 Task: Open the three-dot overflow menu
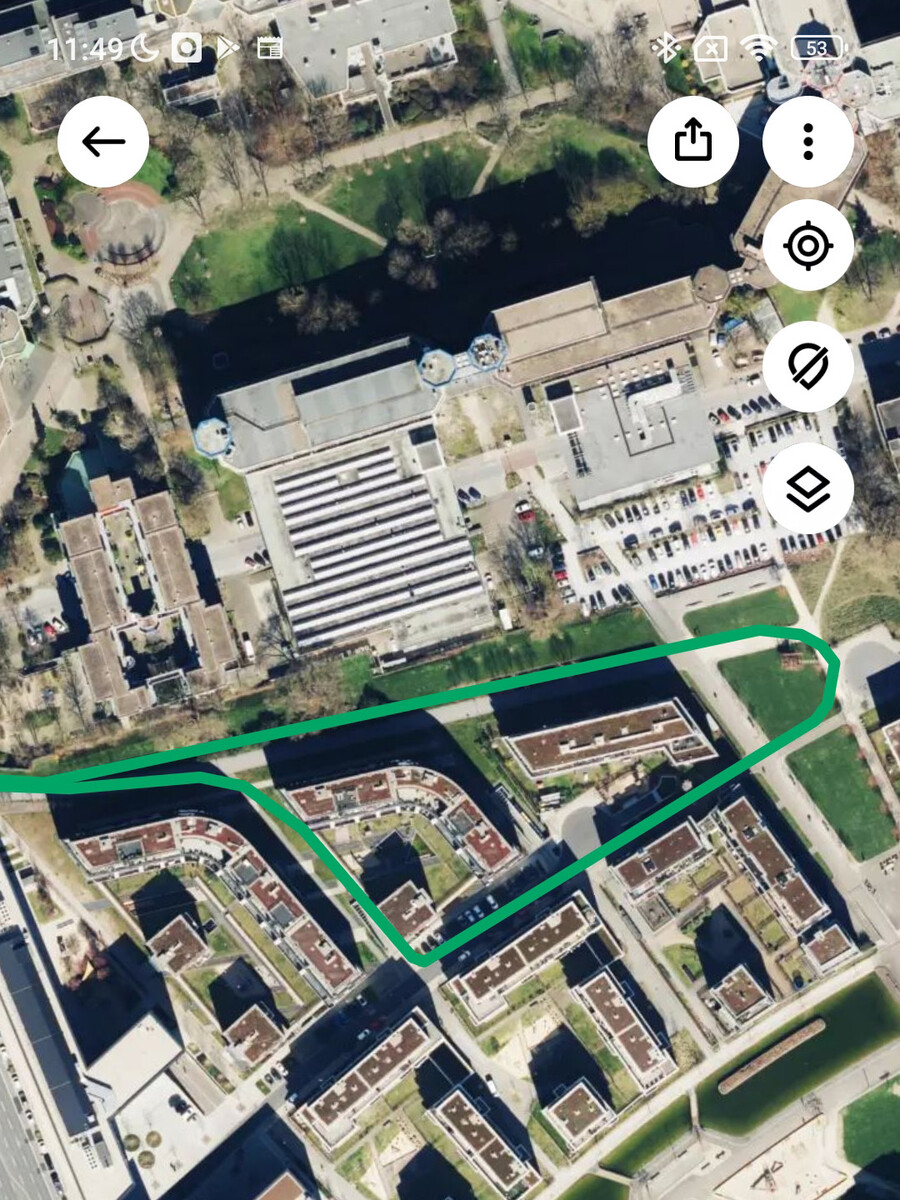[808, 142]
